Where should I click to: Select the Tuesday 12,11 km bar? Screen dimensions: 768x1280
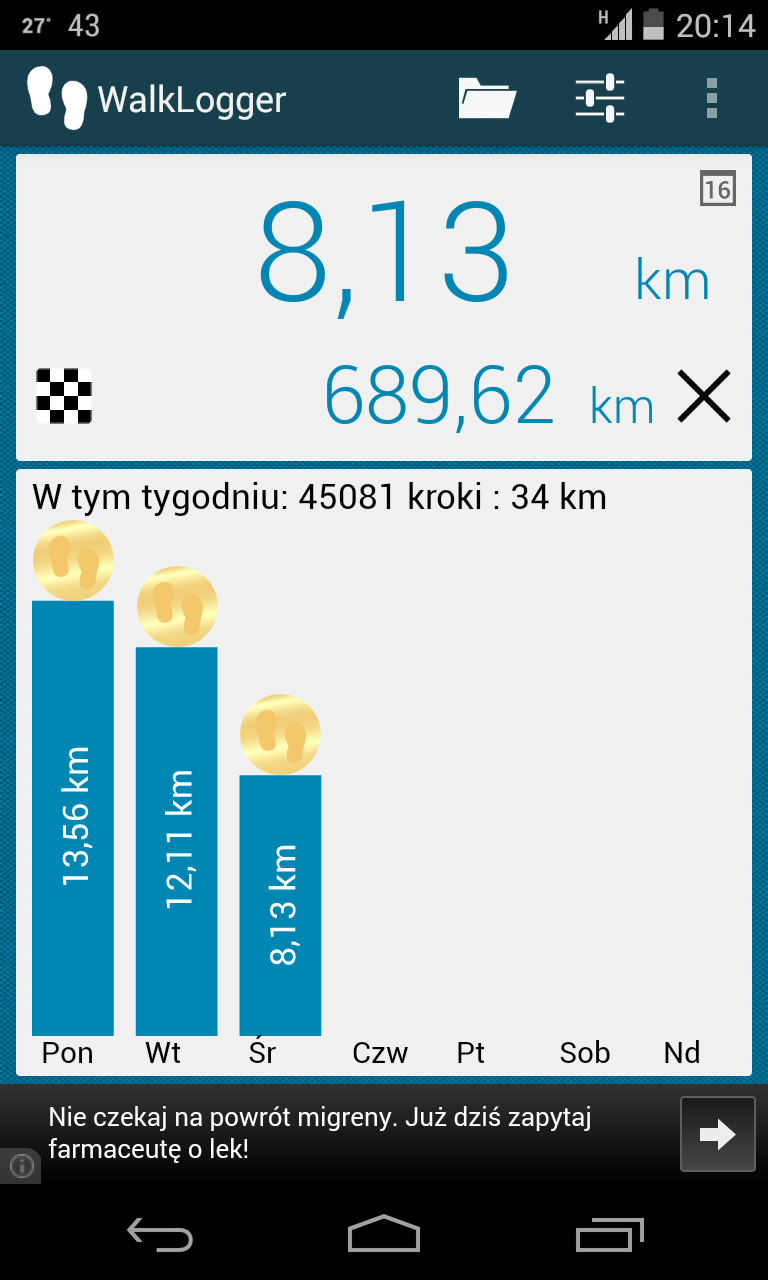177,841
